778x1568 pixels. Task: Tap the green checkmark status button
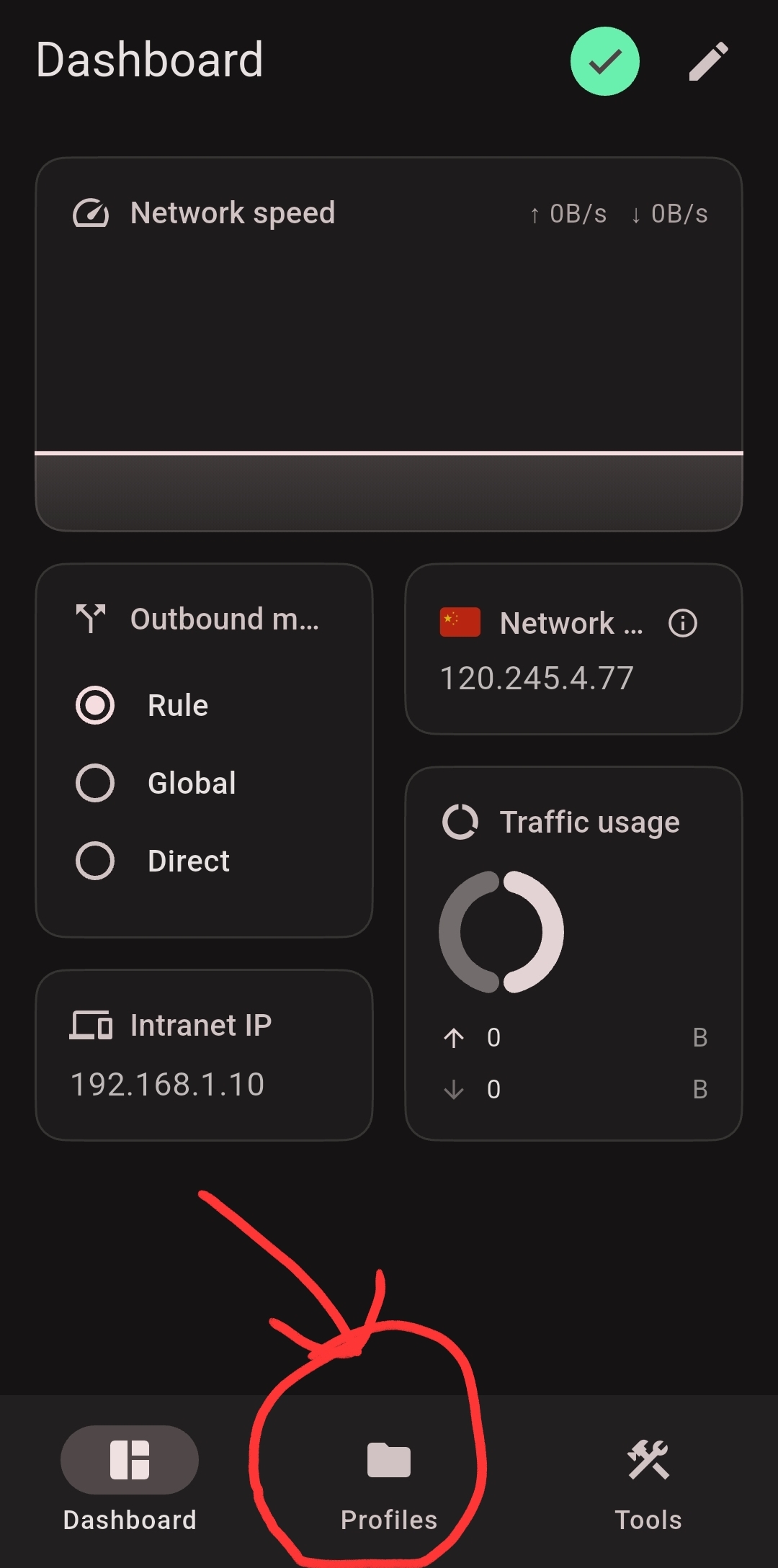coord(604,61)
